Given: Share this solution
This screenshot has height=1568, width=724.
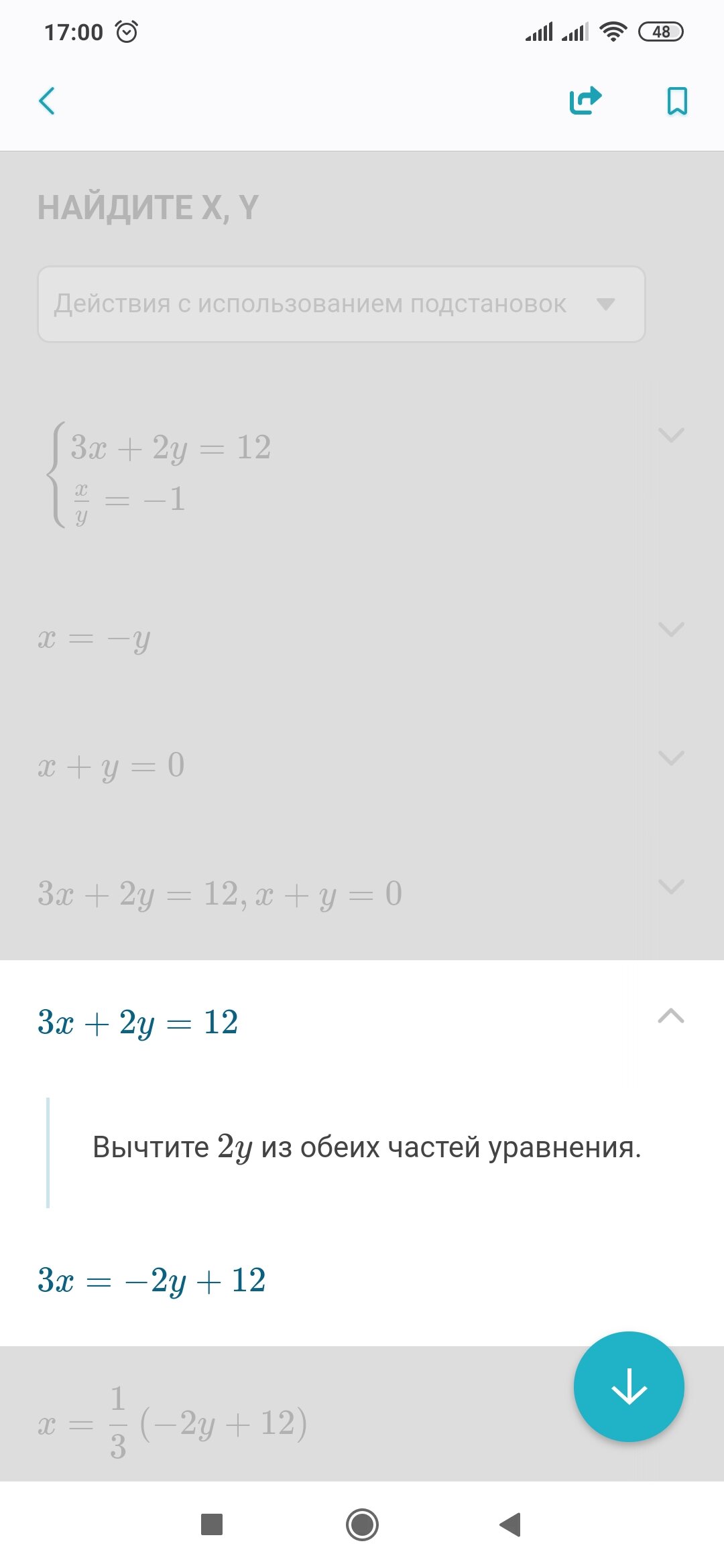Looking at the screenshot, I should [585, 101].
